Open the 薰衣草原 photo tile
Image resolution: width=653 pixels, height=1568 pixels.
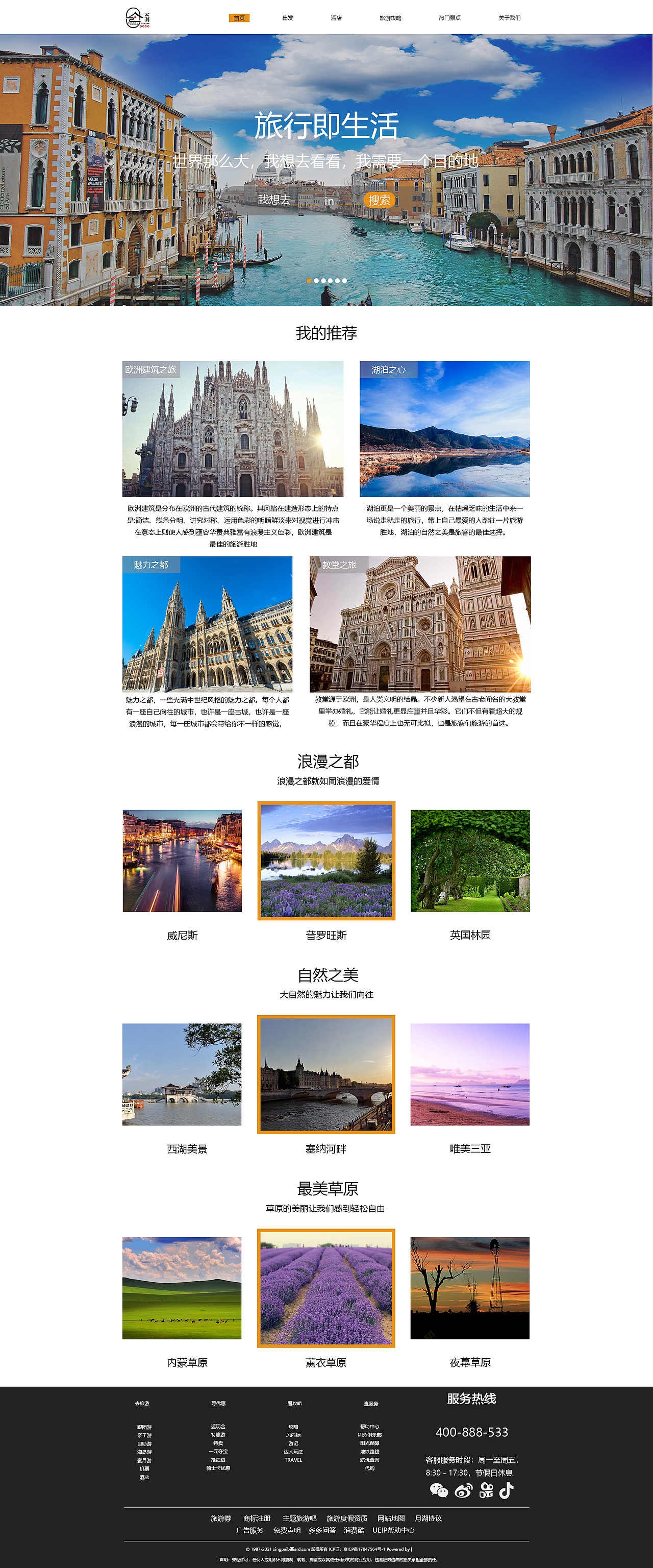tap(326, 1288)
